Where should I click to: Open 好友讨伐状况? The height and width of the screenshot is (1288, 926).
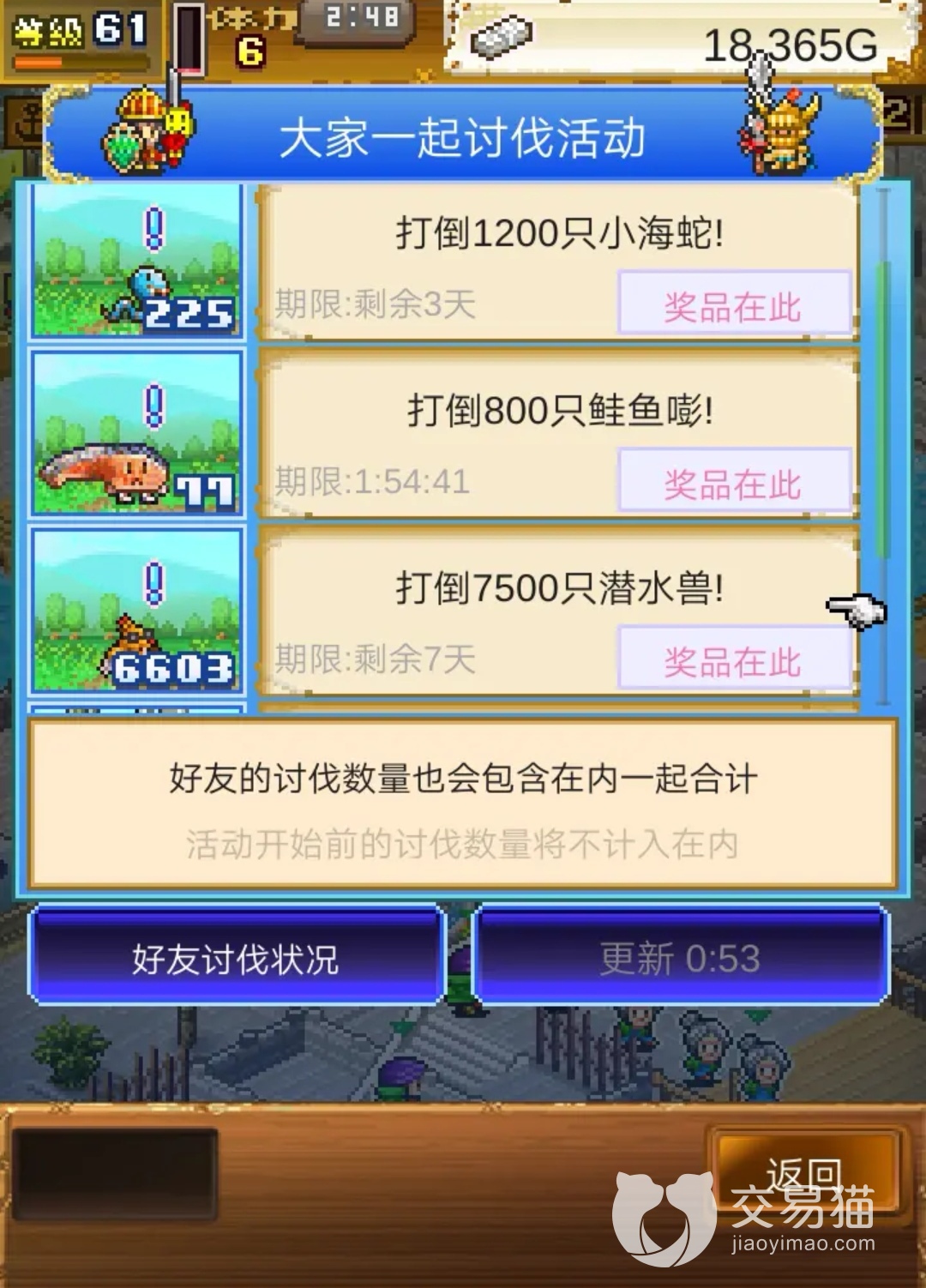pos(236,956)
